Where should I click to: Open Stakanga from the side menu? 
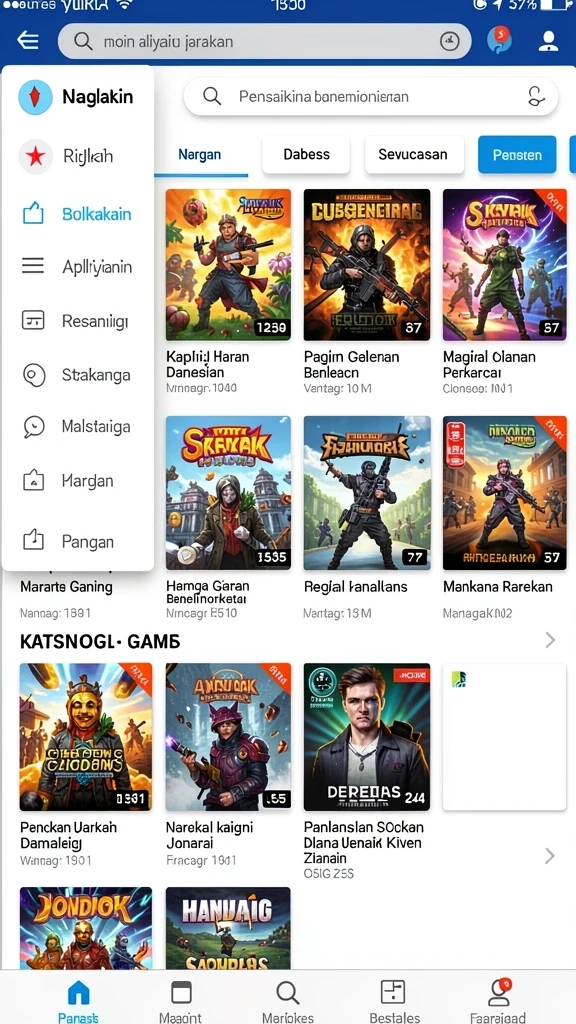pyautogui.click(x=77, y=375)
